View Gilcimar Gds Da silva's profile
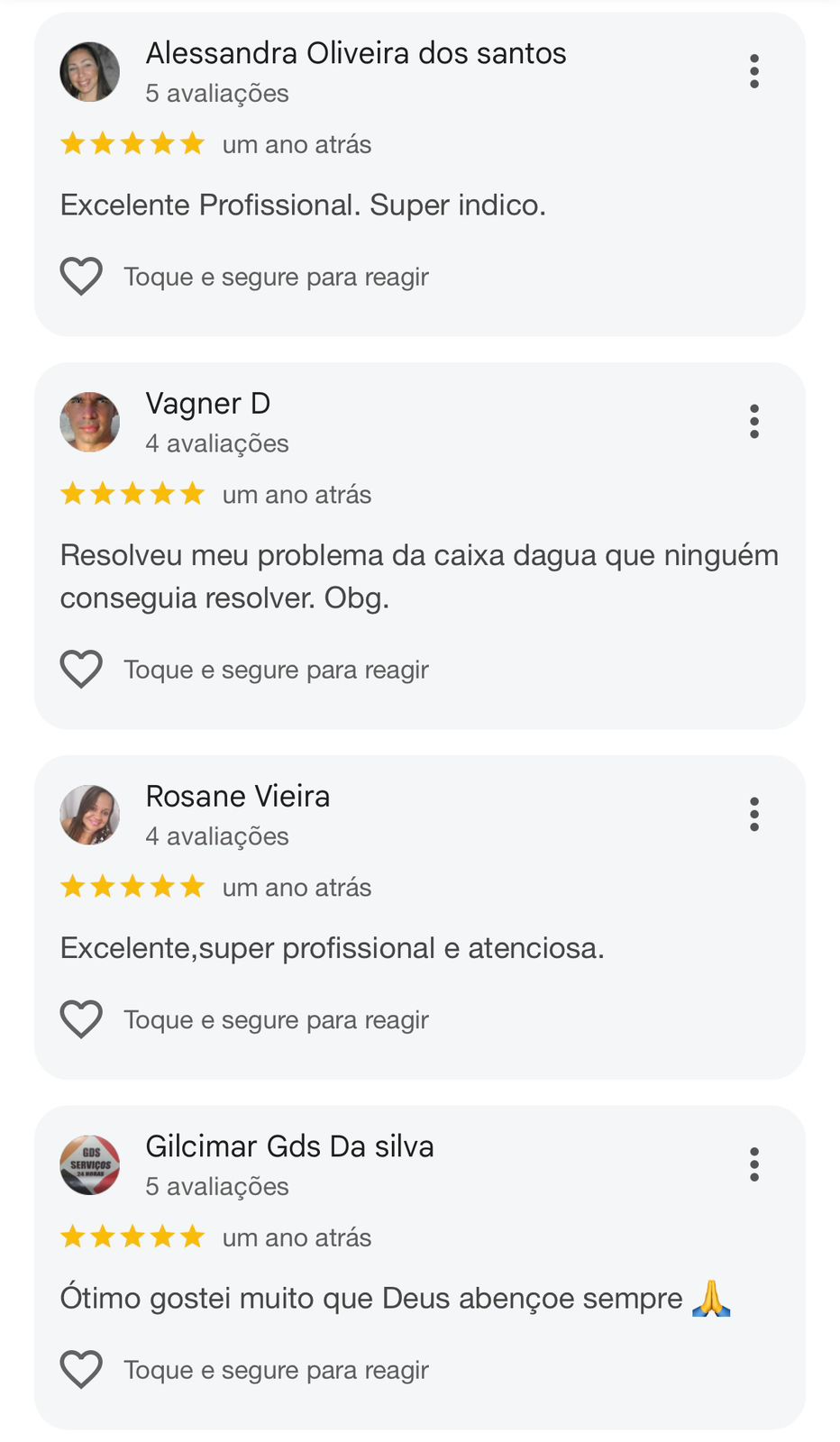The width and height of the screenshot is (840, 1442). (89, 1164)
